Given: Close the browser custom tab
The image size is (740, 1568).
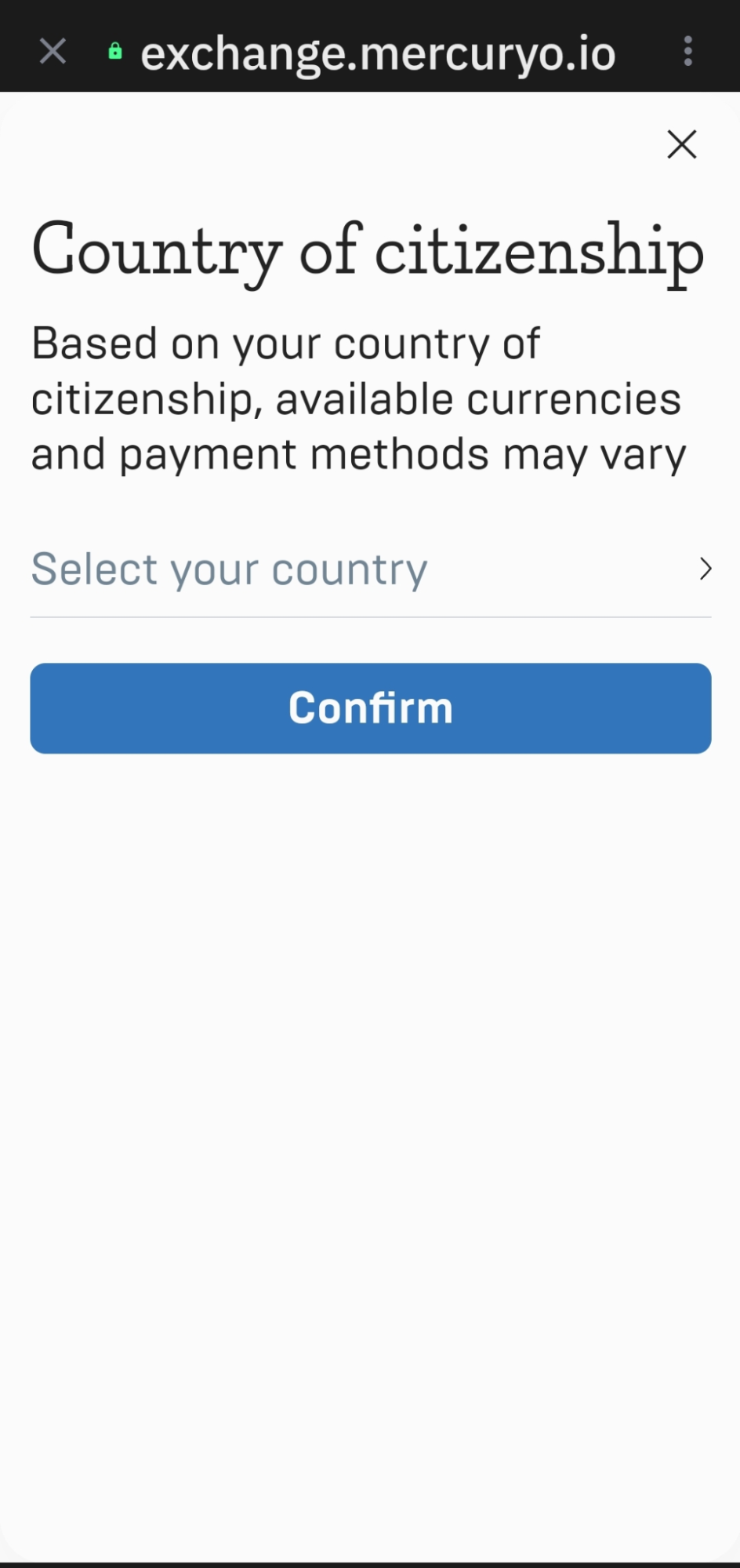Looking at the screenshot, I should [53, 52].
